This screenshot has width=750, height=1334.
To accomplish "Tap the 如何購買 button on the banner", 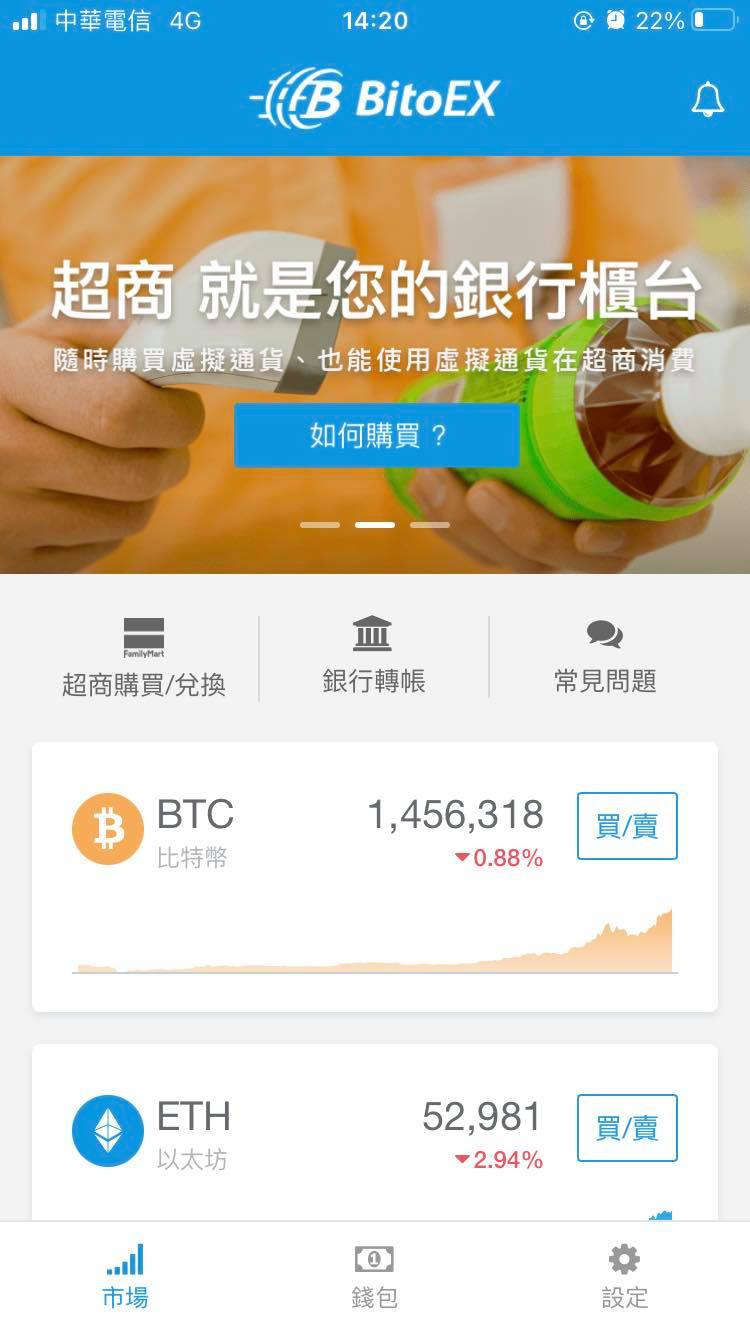I will (376, 436).
